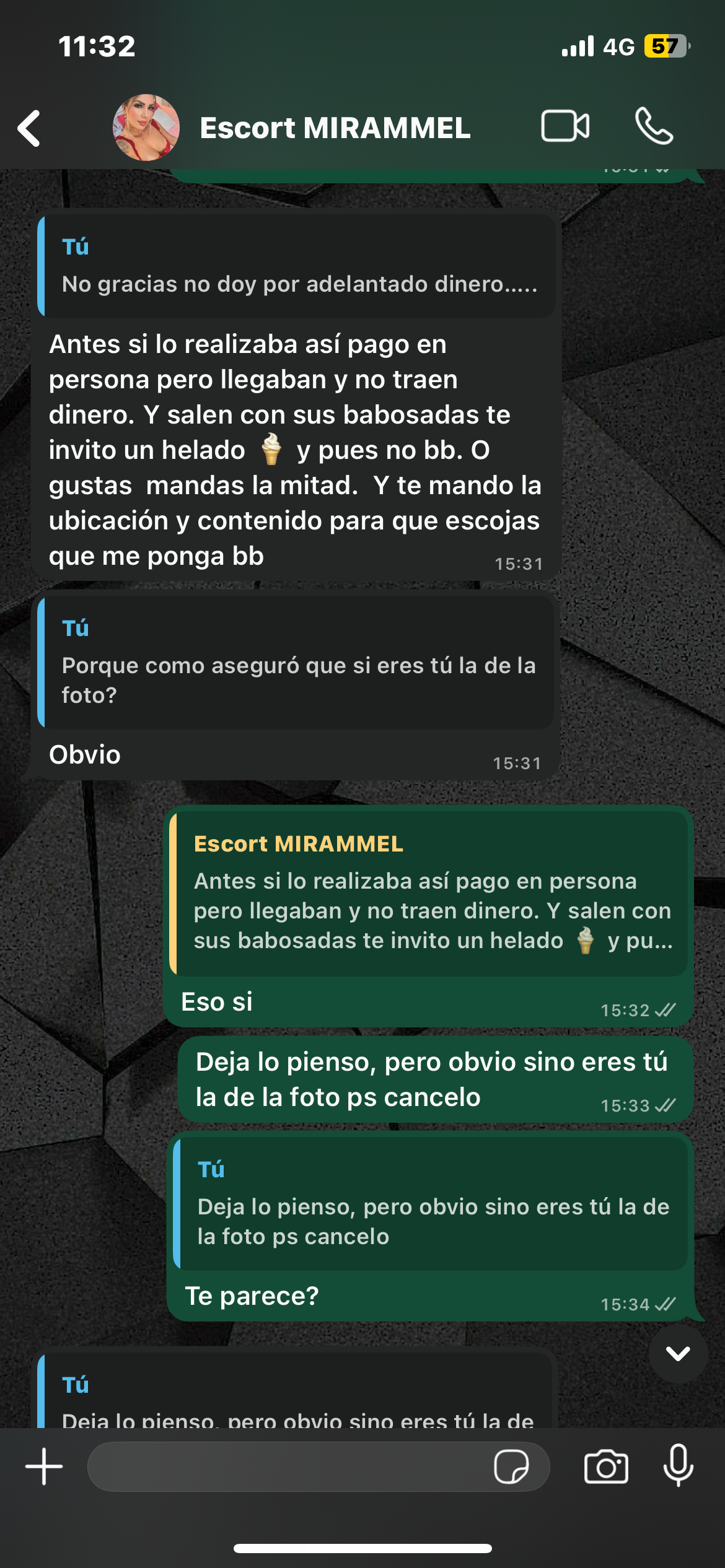Open the attachment plus menu
Screen dimensions: 725x1568
pos(44,1466)
